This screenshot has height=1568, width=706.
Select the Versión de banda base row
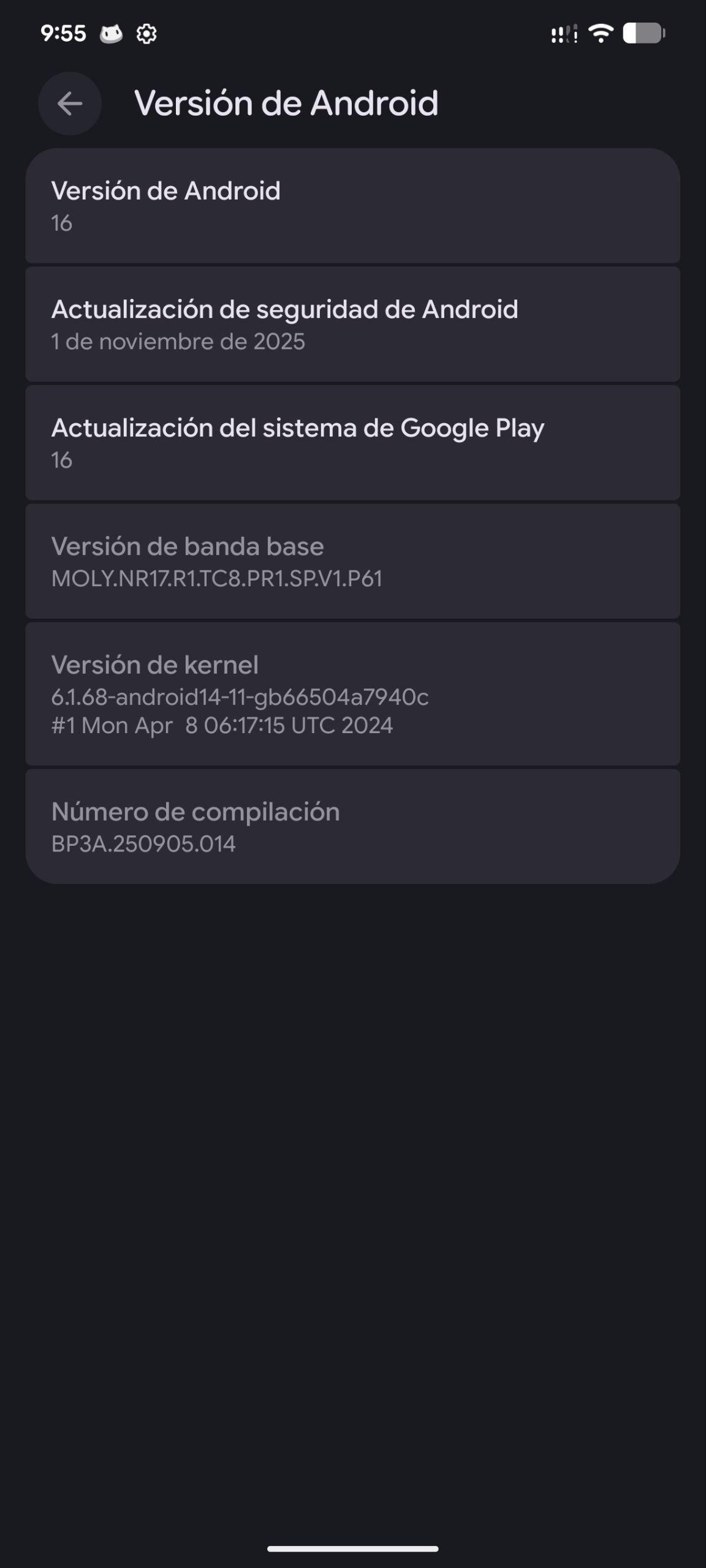pos(352,560)
